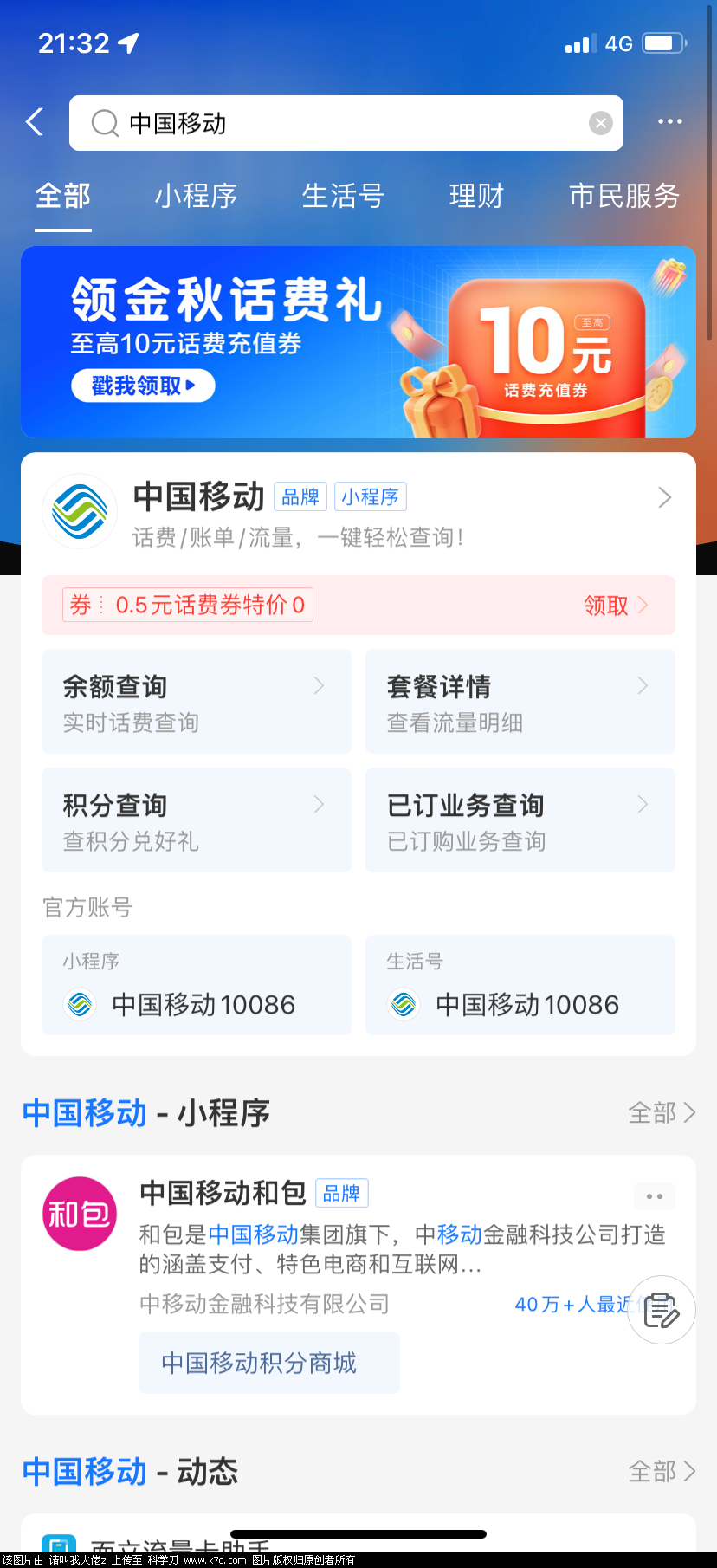This screenshot has width=717, height=1568.
Task: Open 积分查询 points inquiry
Action: 197,820
